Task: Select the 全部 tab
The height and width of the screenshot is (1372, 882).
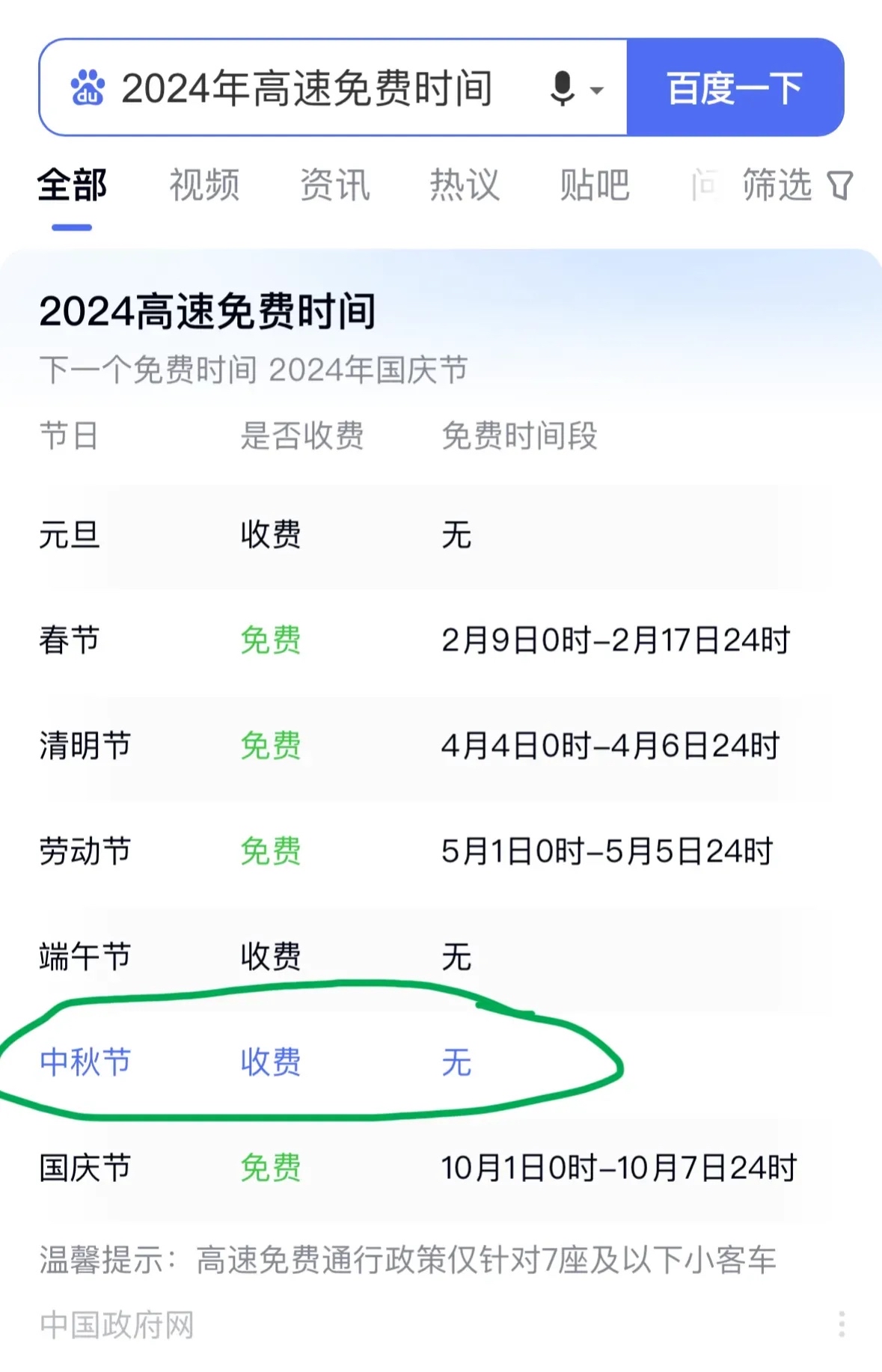Action: click(72, 186)
